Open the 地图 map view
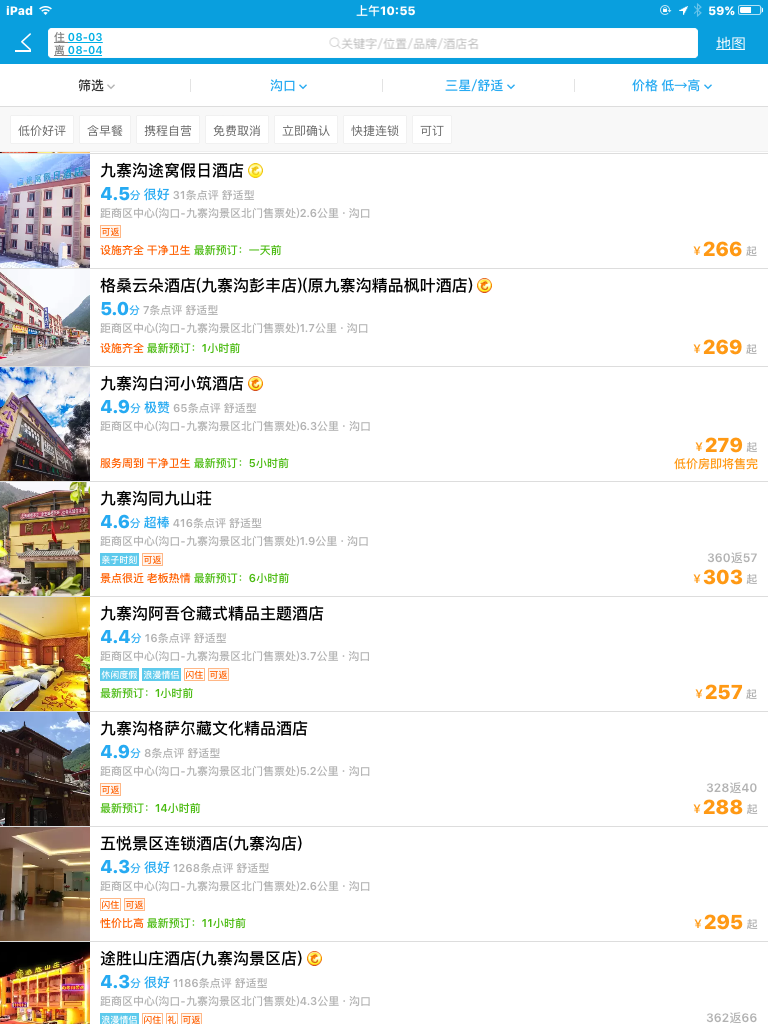Screen dimensions: 768x1024 pyautogui.click(x=730, y=43)
